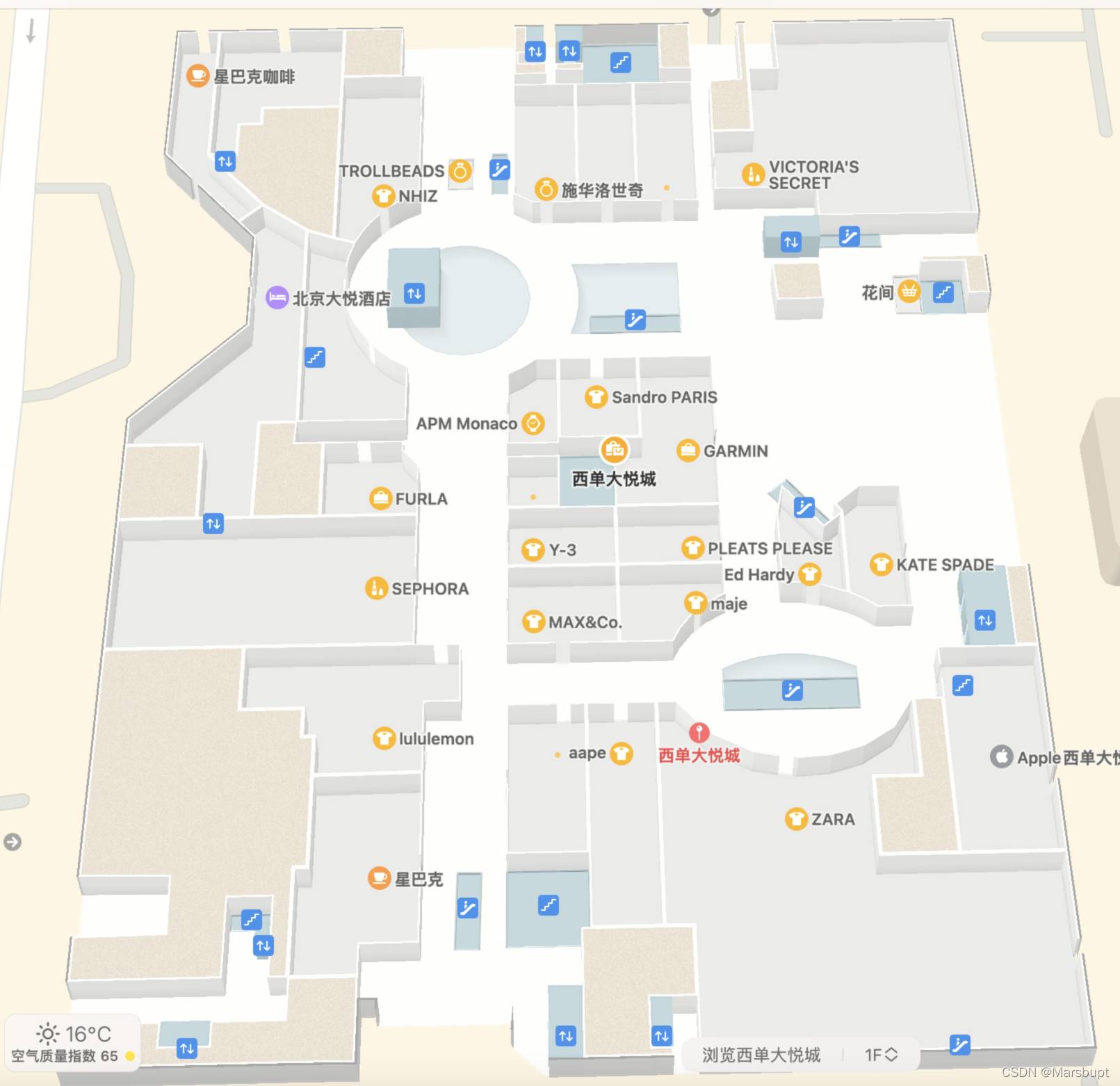
Task: Select the 北京大悦酒店 hotel marker
Action: pyautogui.click(x=277, y=298)
